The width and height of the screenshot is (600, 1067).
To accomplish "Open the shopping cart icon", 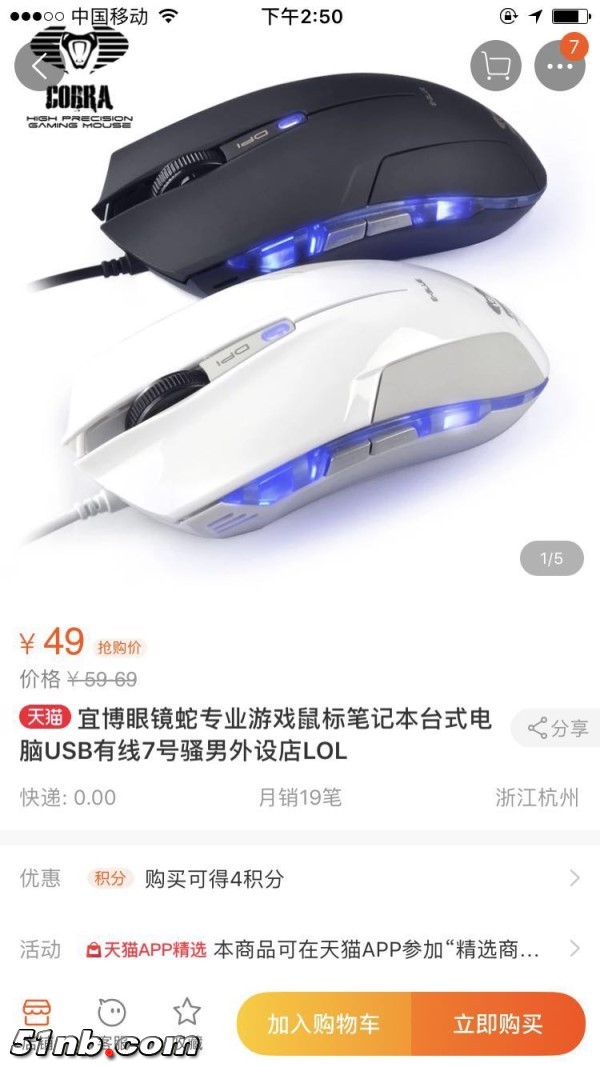I will (496, 67).
